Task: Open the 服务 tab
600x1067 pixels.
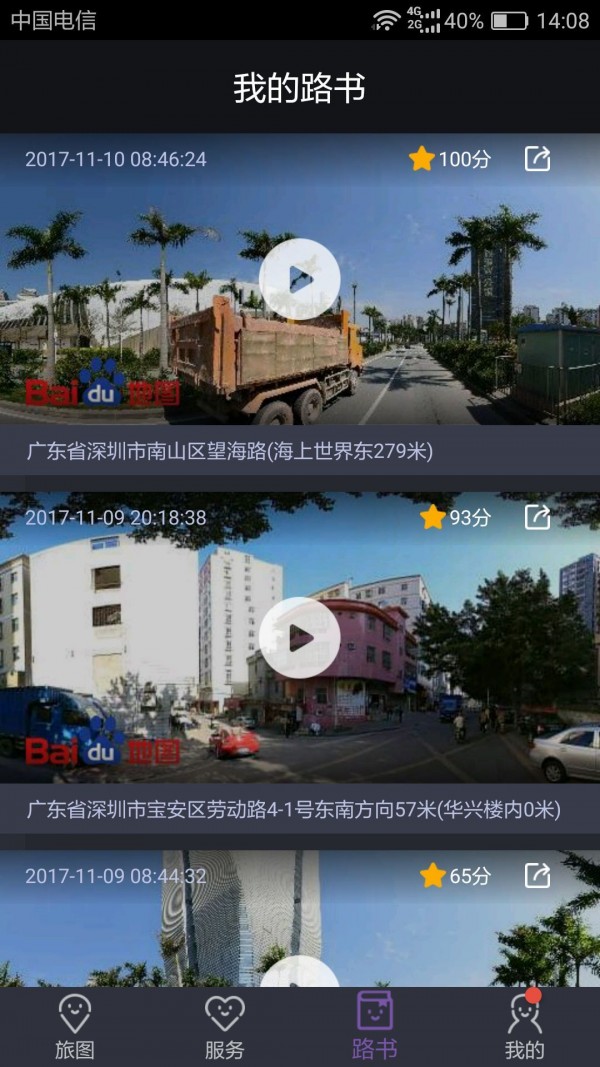Action: point(224,1026)
